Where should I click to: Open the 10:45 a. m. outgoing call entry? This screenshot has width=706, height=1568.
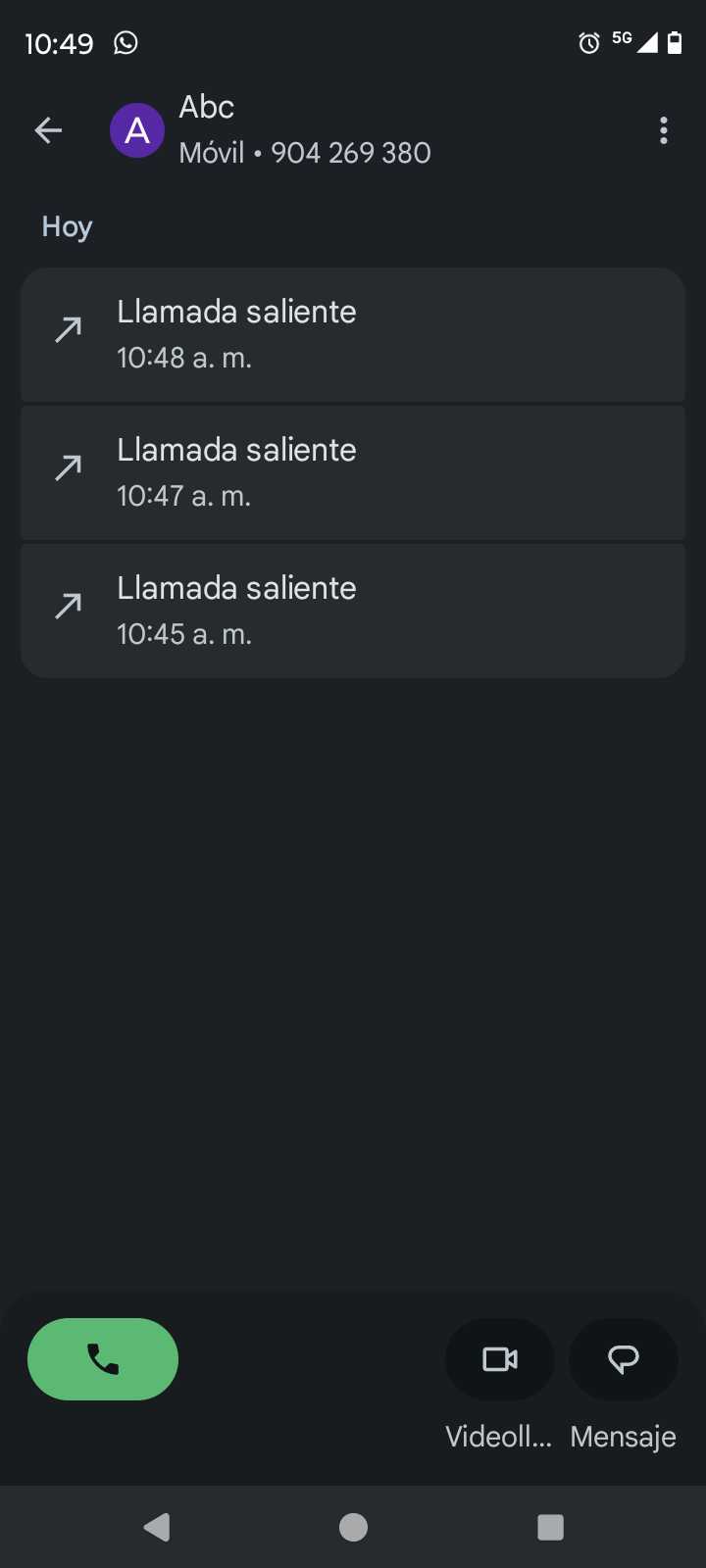[352, 611]
